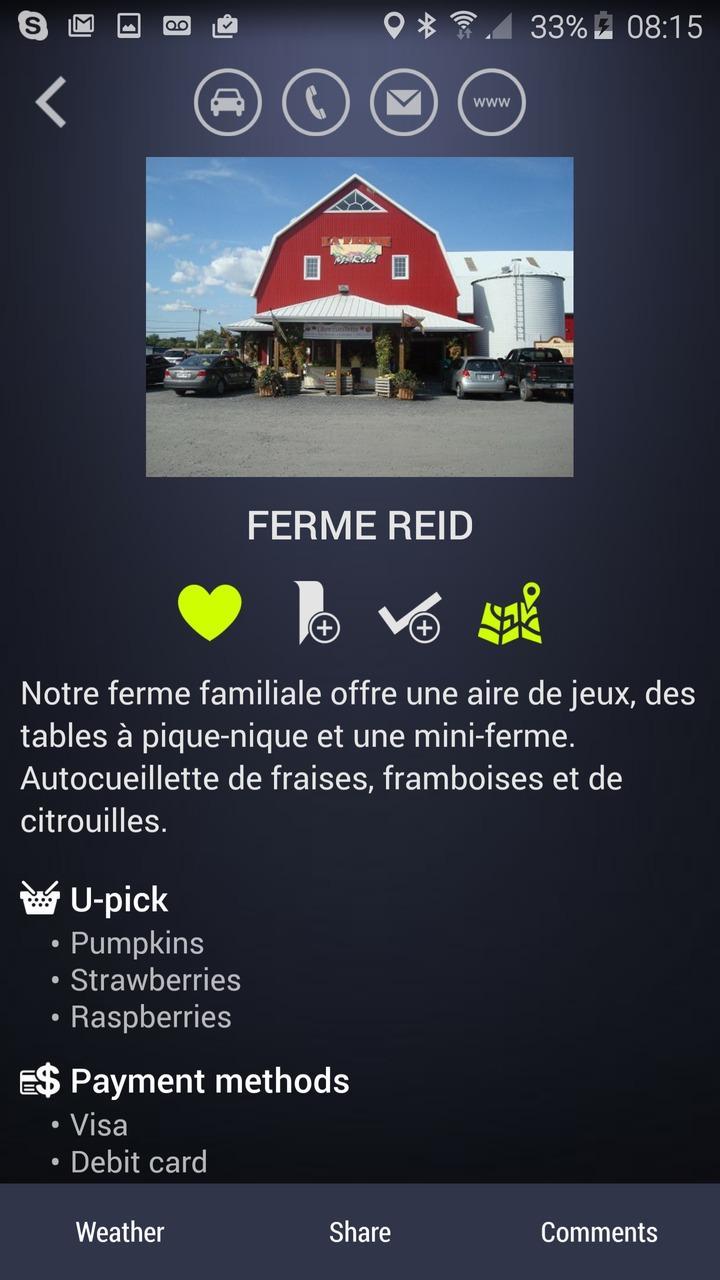Add Ferme Reid to a route
Screen dimensions: 720x1280
[316, 613]
